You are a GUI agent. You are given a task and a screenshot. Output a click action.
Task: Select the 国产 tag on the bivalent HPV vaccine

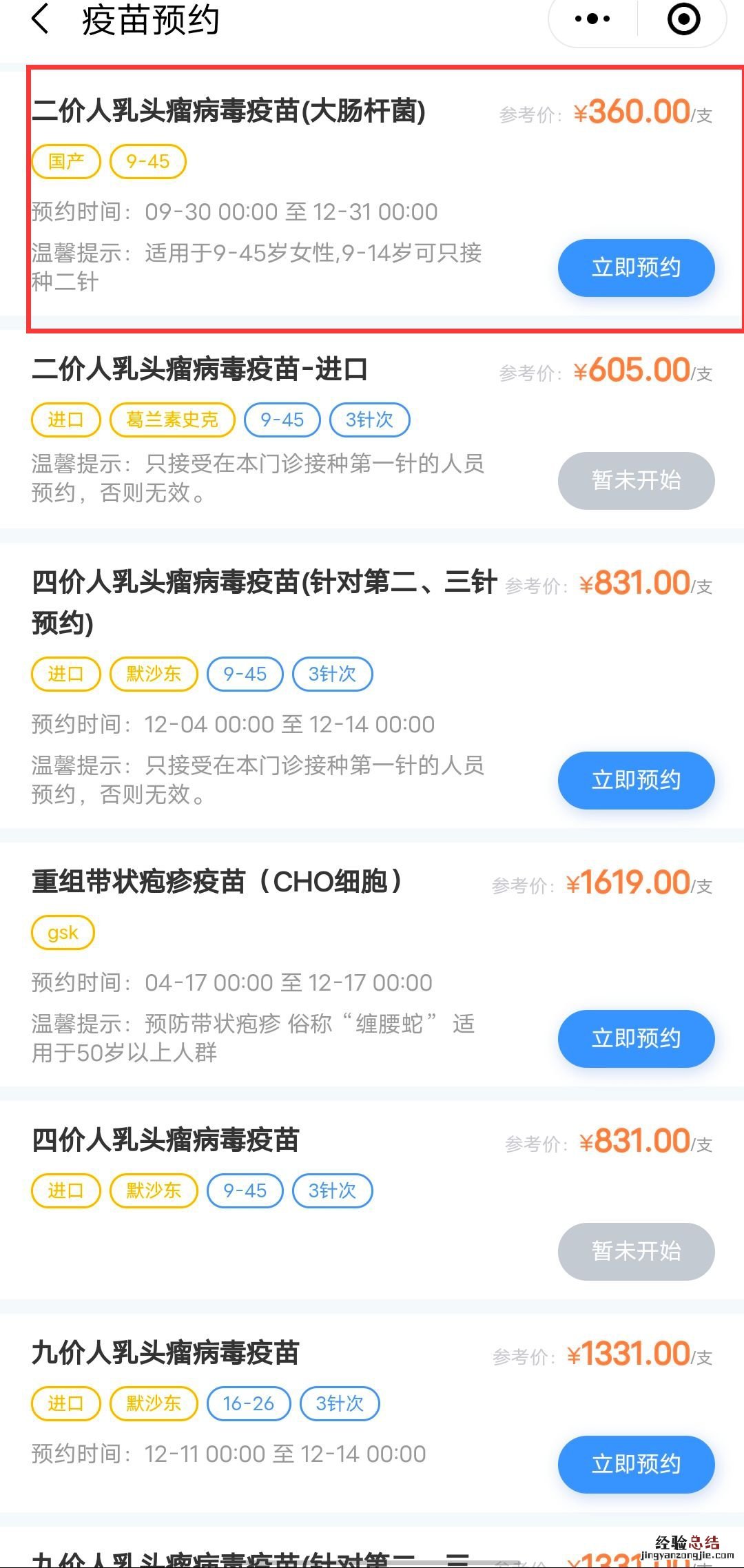coord(65,161)
